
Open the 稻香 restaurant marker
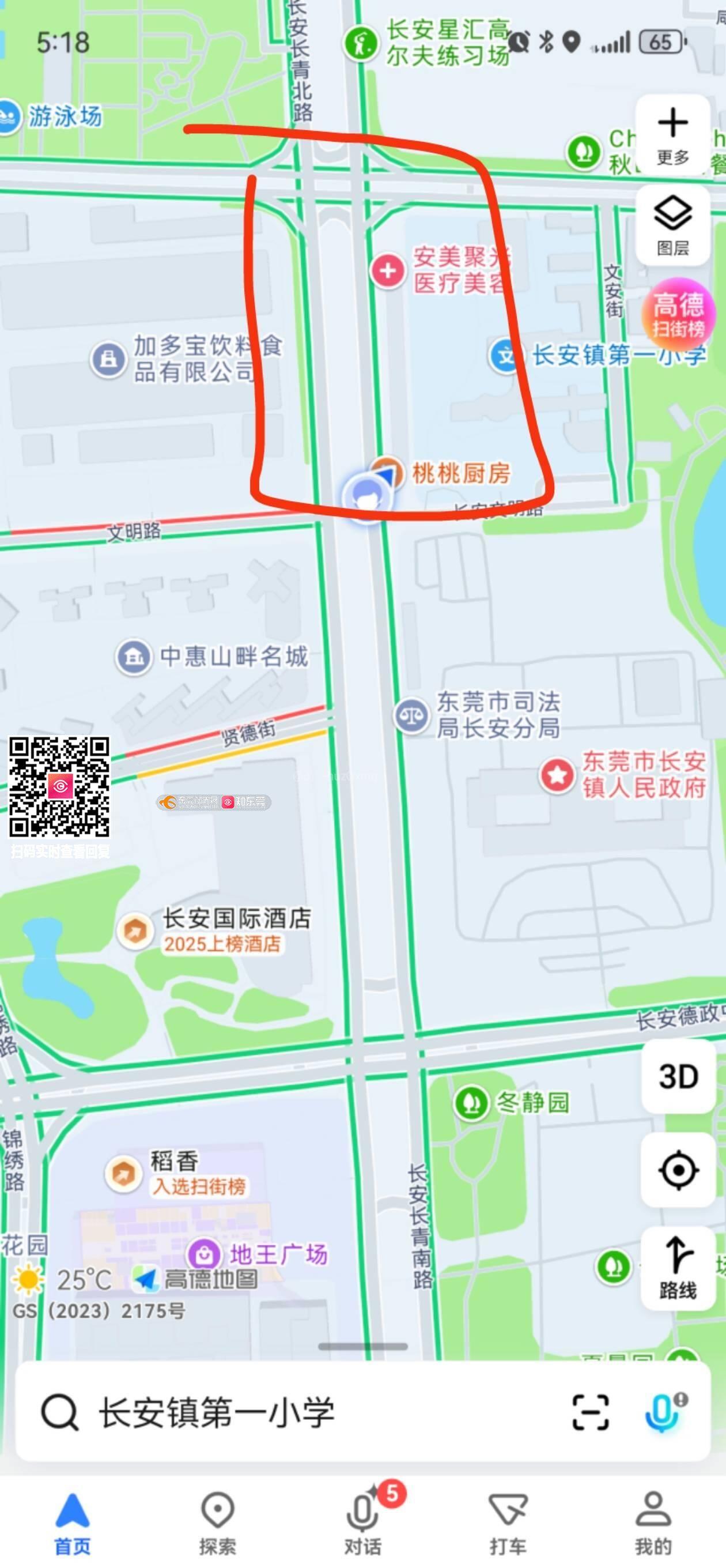(123, 1173)
